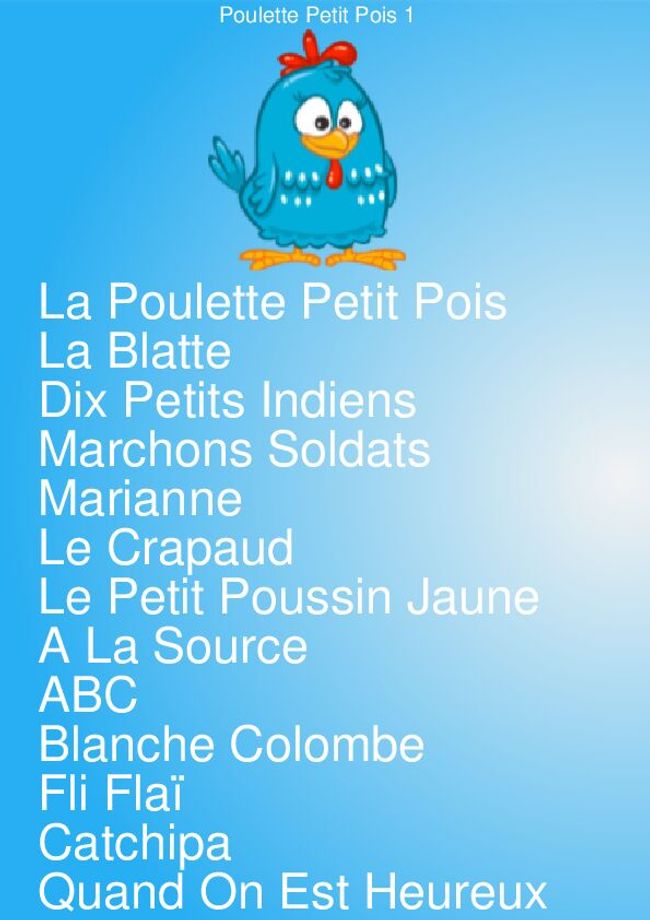The width and height of the screenshot is (650, 920).
Task: Open Blanche Colombe
Action: 231,745
